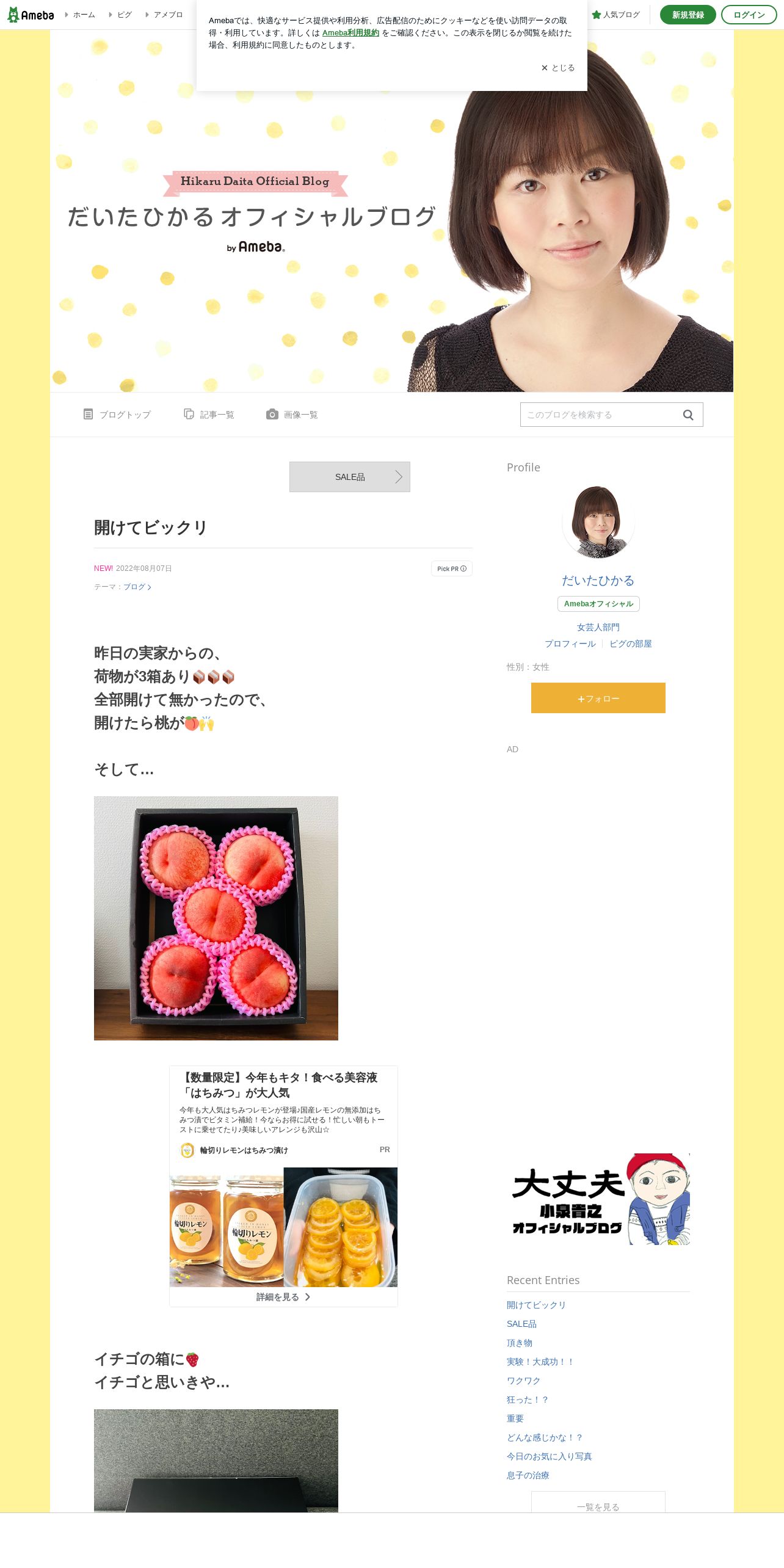Go to the previous post SALE品
The image size is (784, 1568).
pyautogui.click(x=350, y=477)
